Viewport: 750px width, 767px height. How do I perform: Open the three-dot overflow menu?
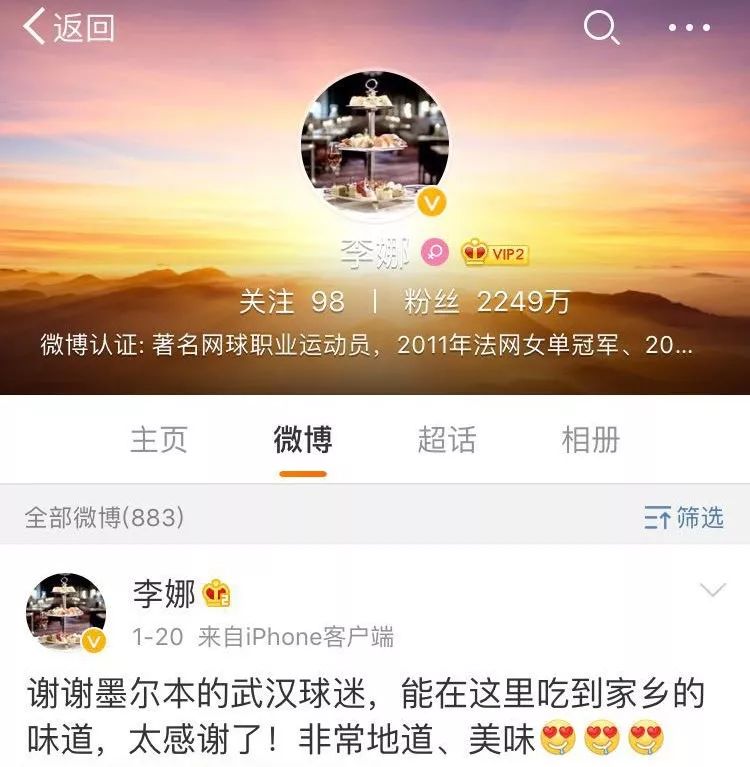coord(689,28)
